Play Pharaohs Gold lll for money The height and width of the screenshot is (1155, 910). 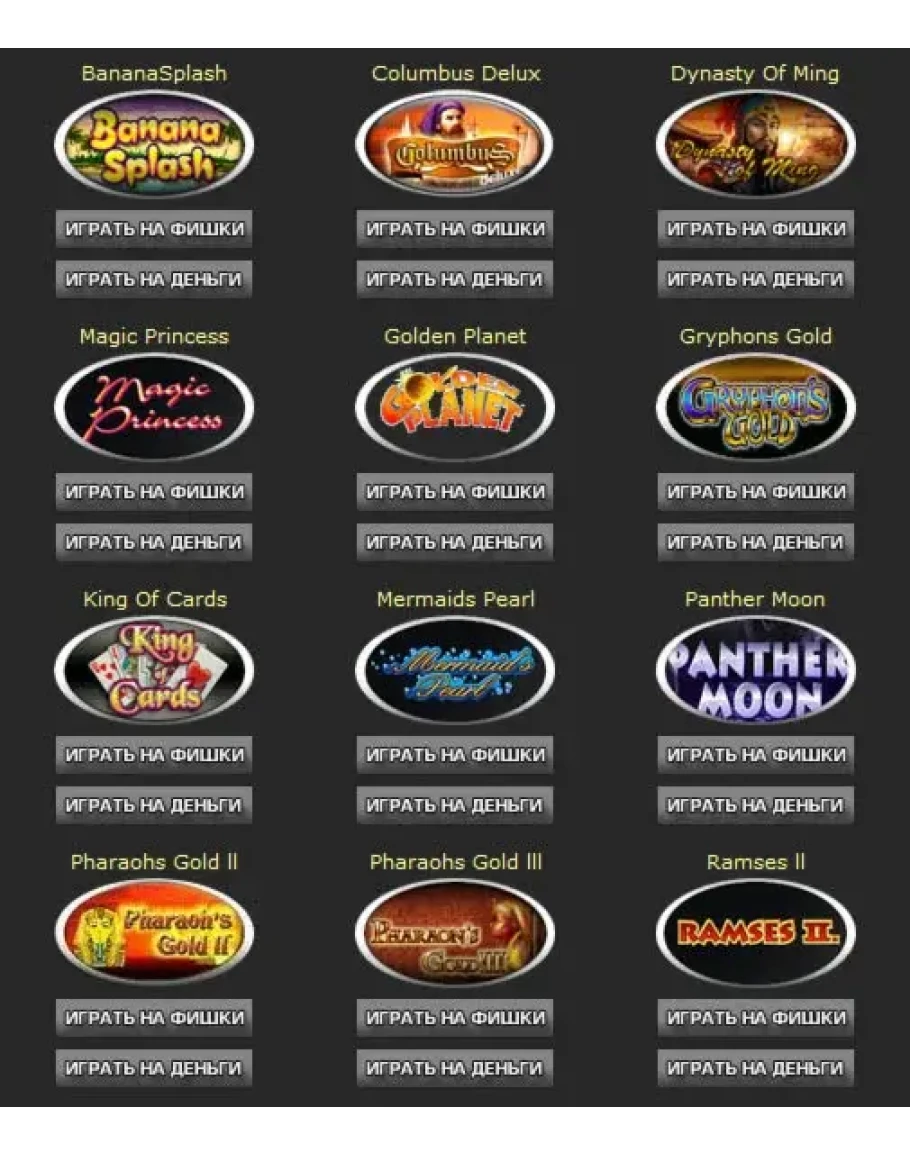455,1068
